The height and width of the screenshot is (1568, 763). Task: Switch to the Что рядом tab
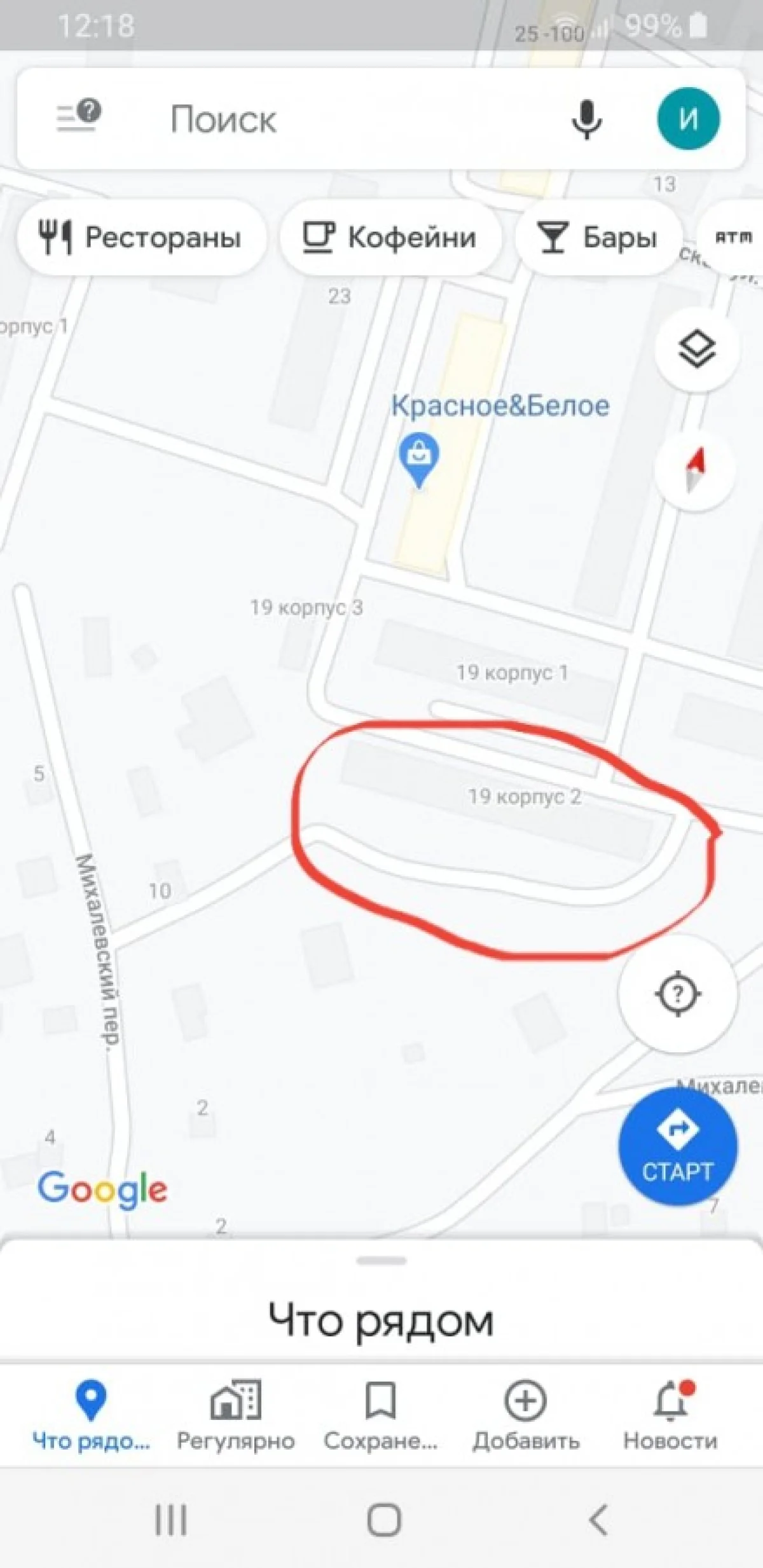(91, 1414)
